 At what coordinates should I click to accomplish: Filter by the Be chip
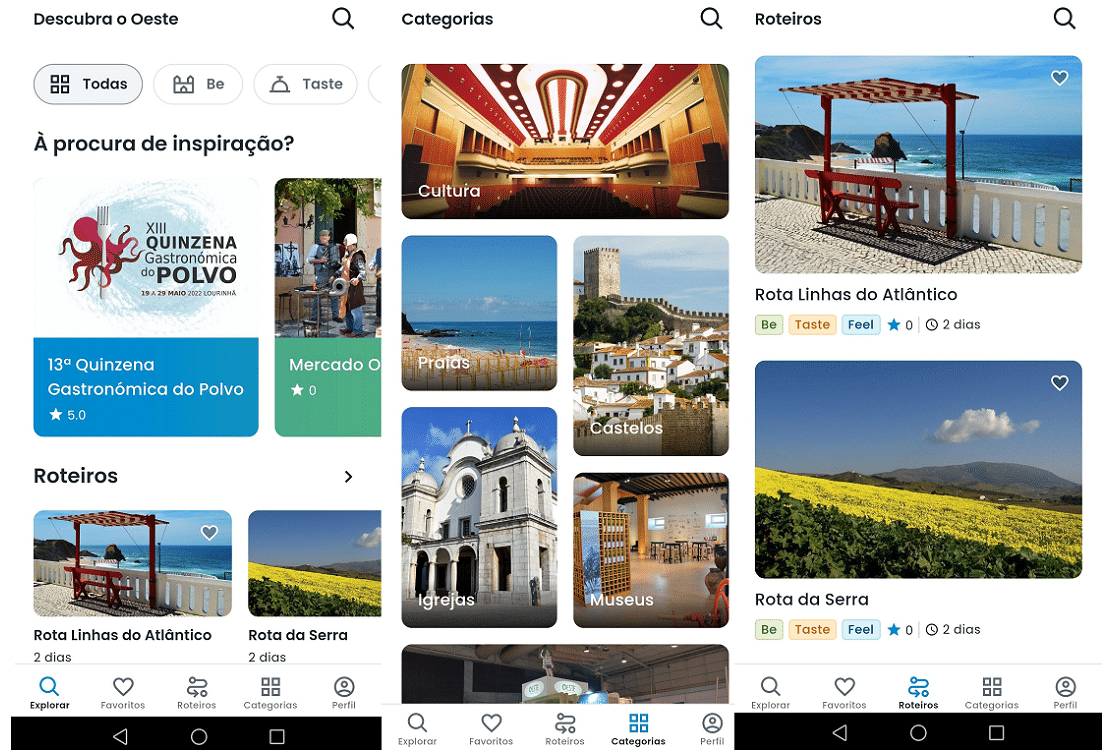point(198,84)
